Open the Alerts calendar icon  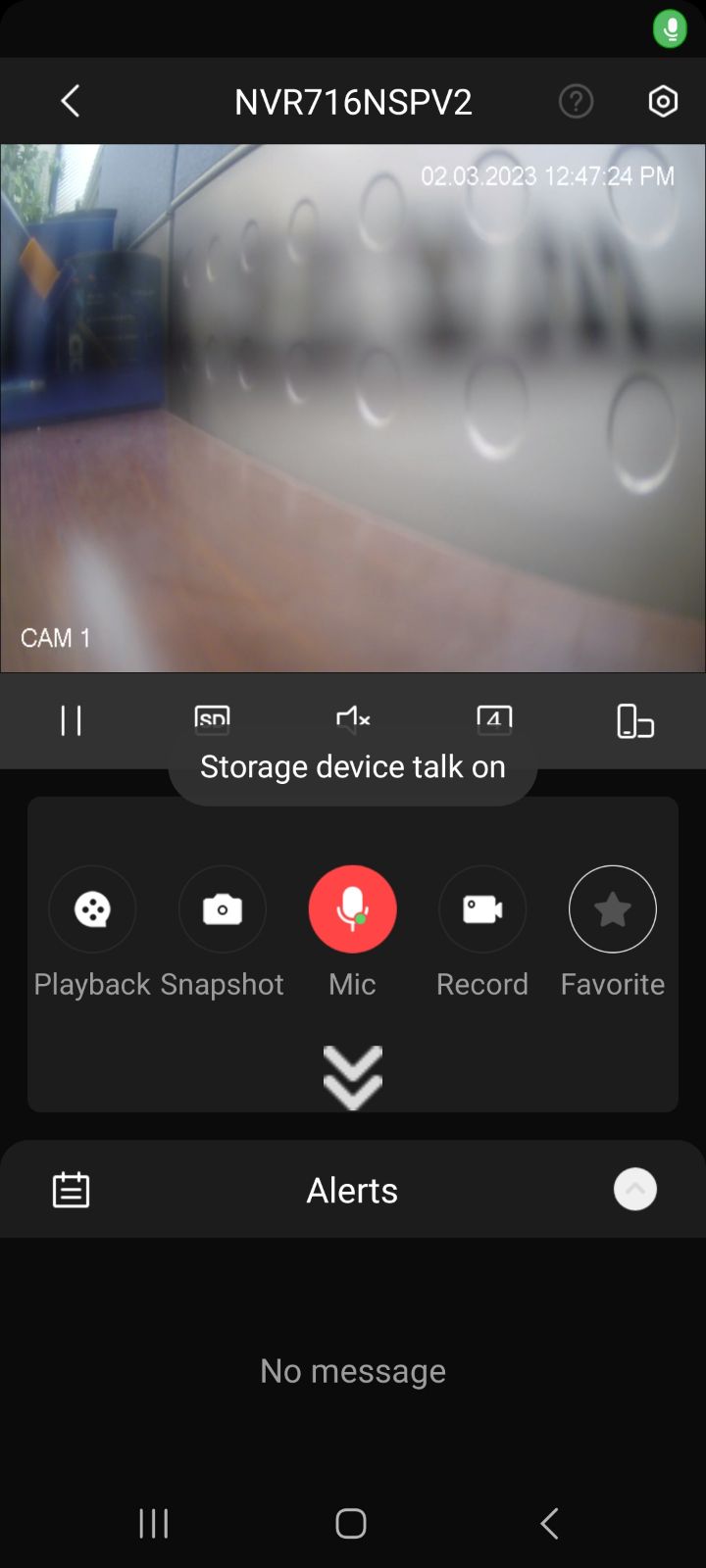point(70,1189)
